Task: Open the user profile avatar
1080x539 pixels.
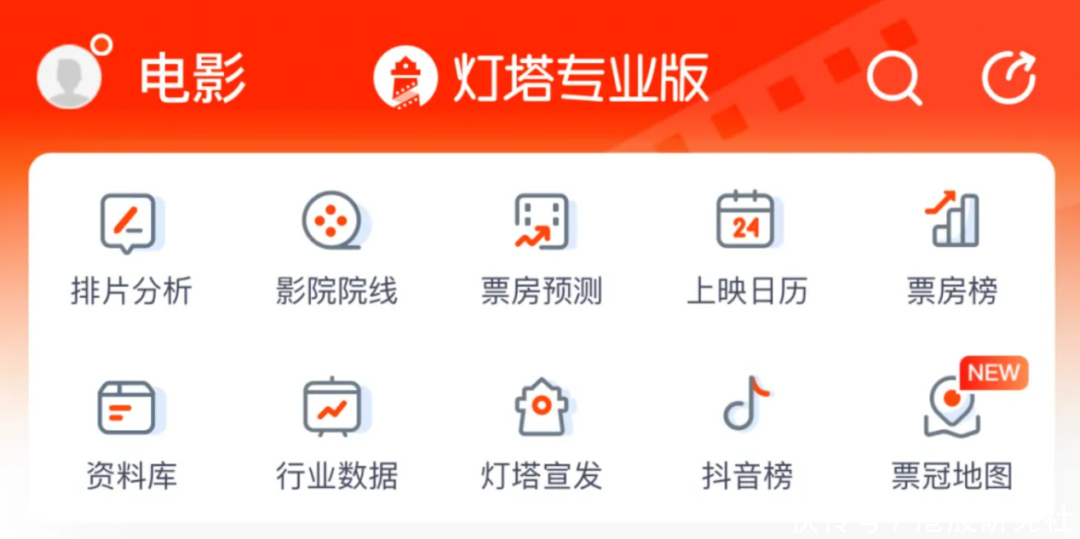Action: tap(69, 77)
